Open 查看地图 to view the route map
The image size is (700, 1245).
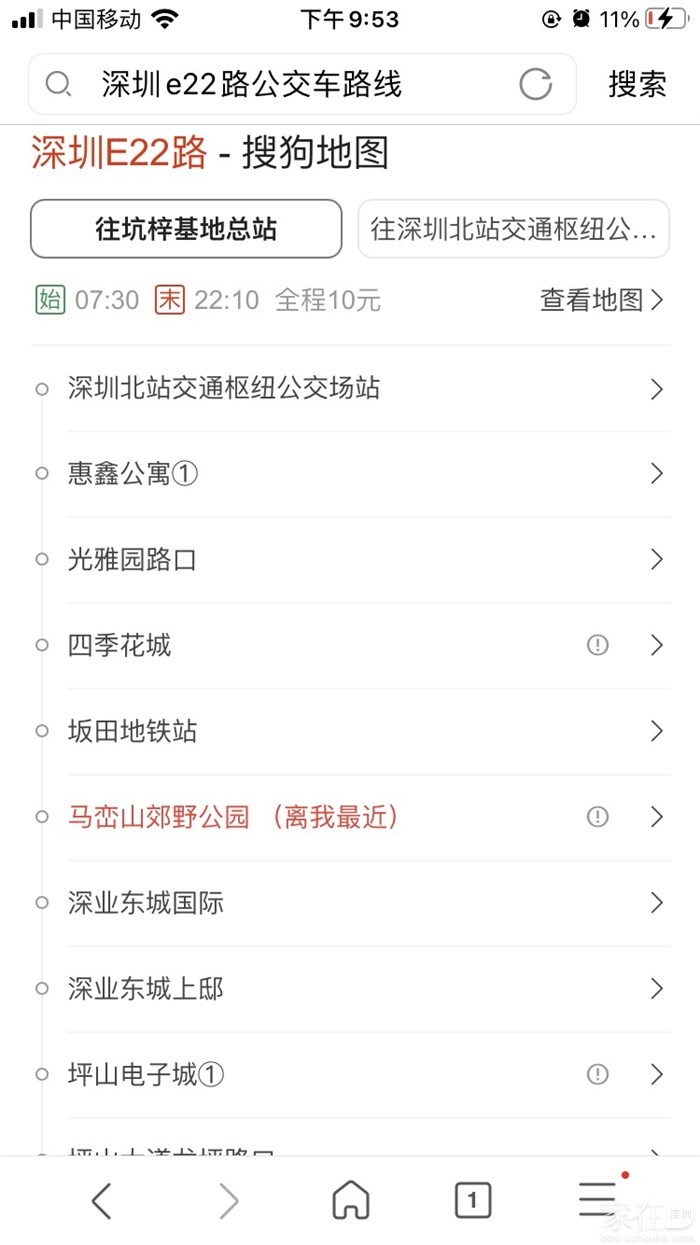click(602, 300)
